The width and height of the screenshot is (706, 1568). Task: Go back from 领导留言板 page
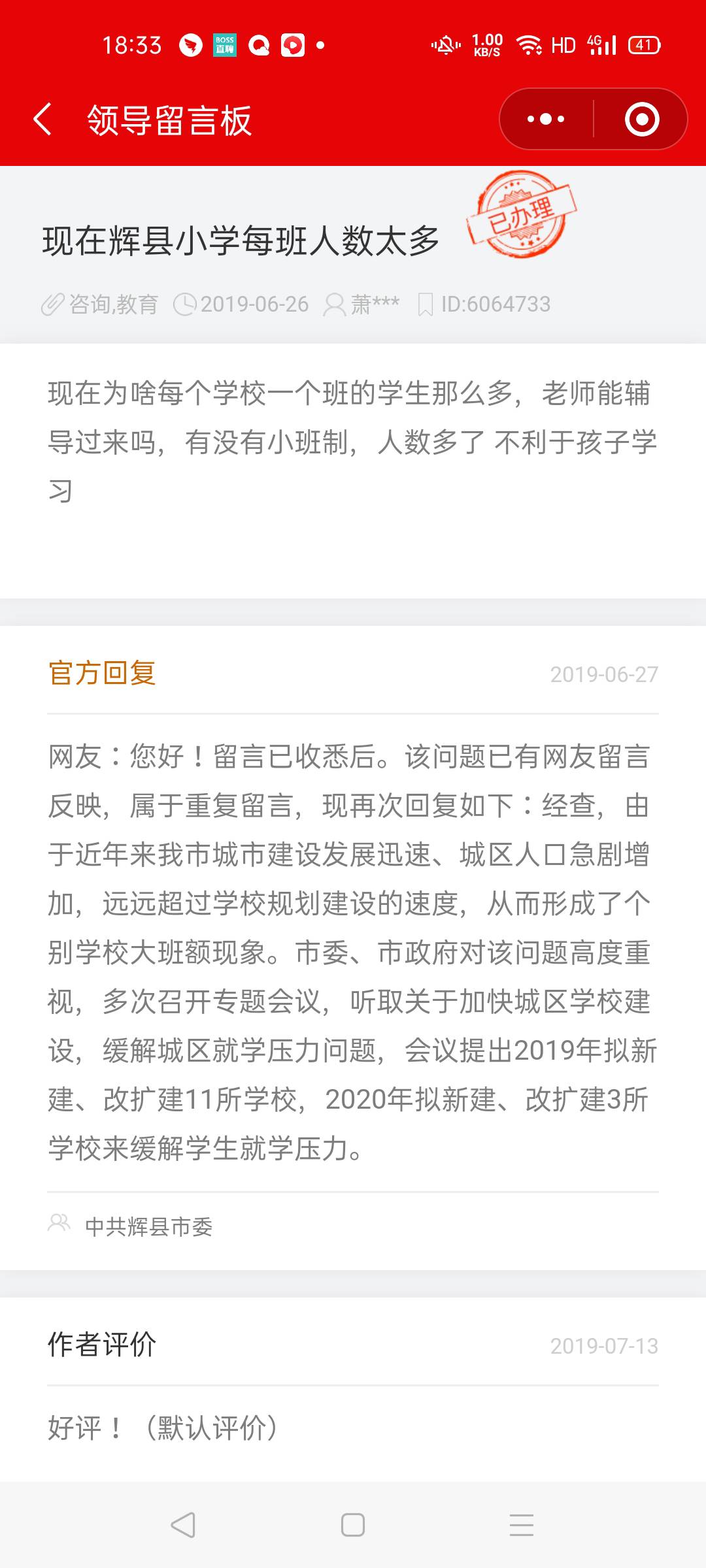[x=43, y=120]
